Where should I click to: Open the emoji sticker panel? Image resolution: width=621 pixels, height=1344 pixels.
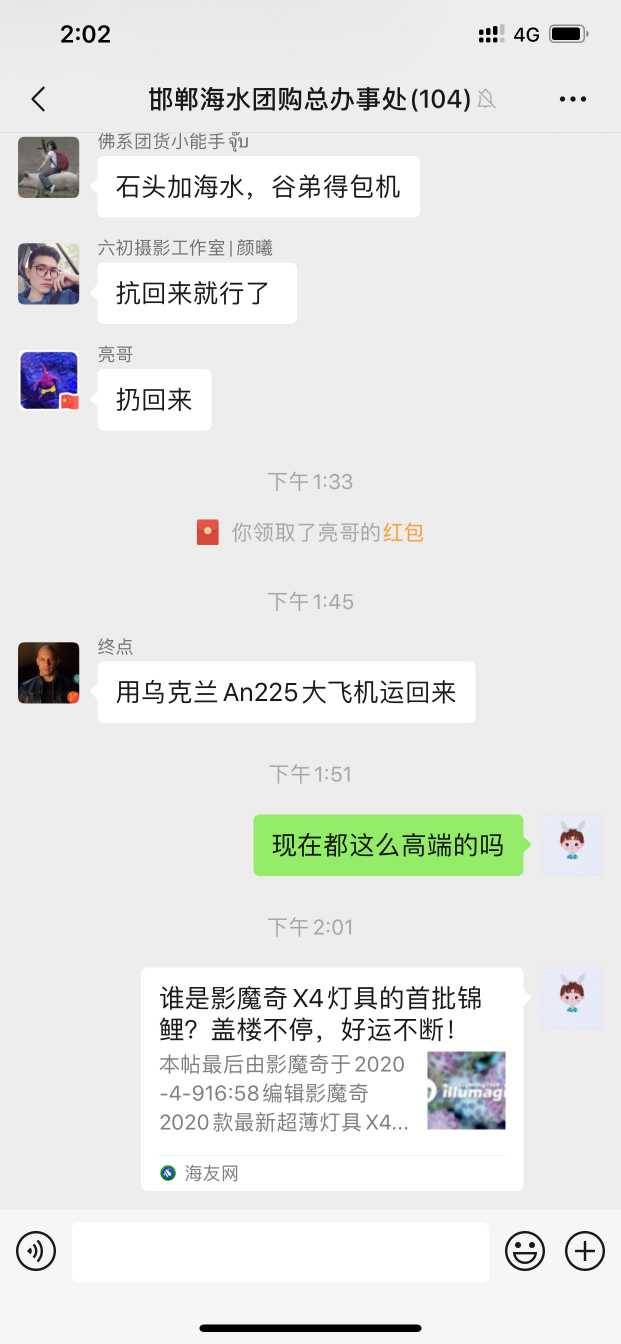524,1250
